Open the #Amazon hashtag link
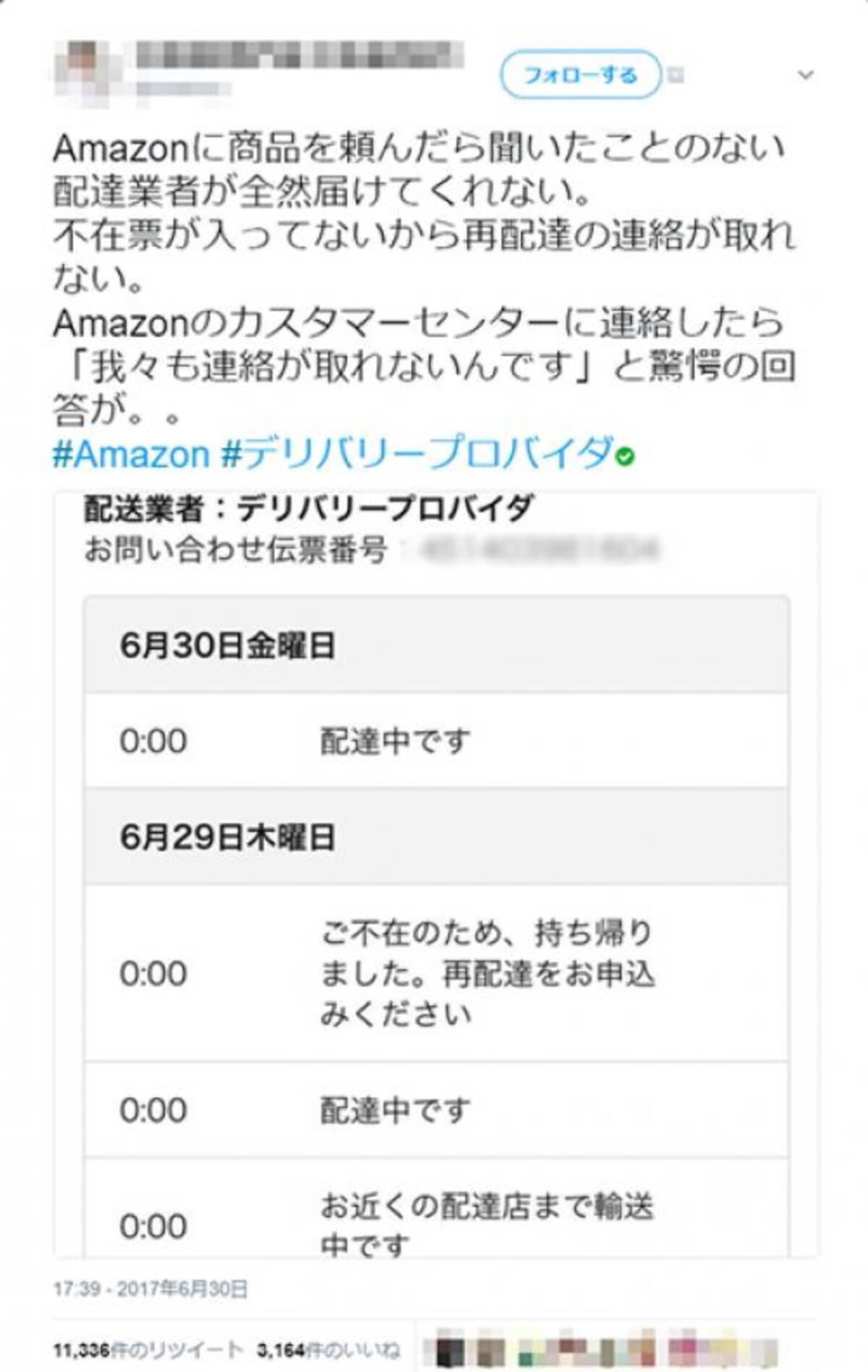The image size is (868, 1372). pos(131,454)
